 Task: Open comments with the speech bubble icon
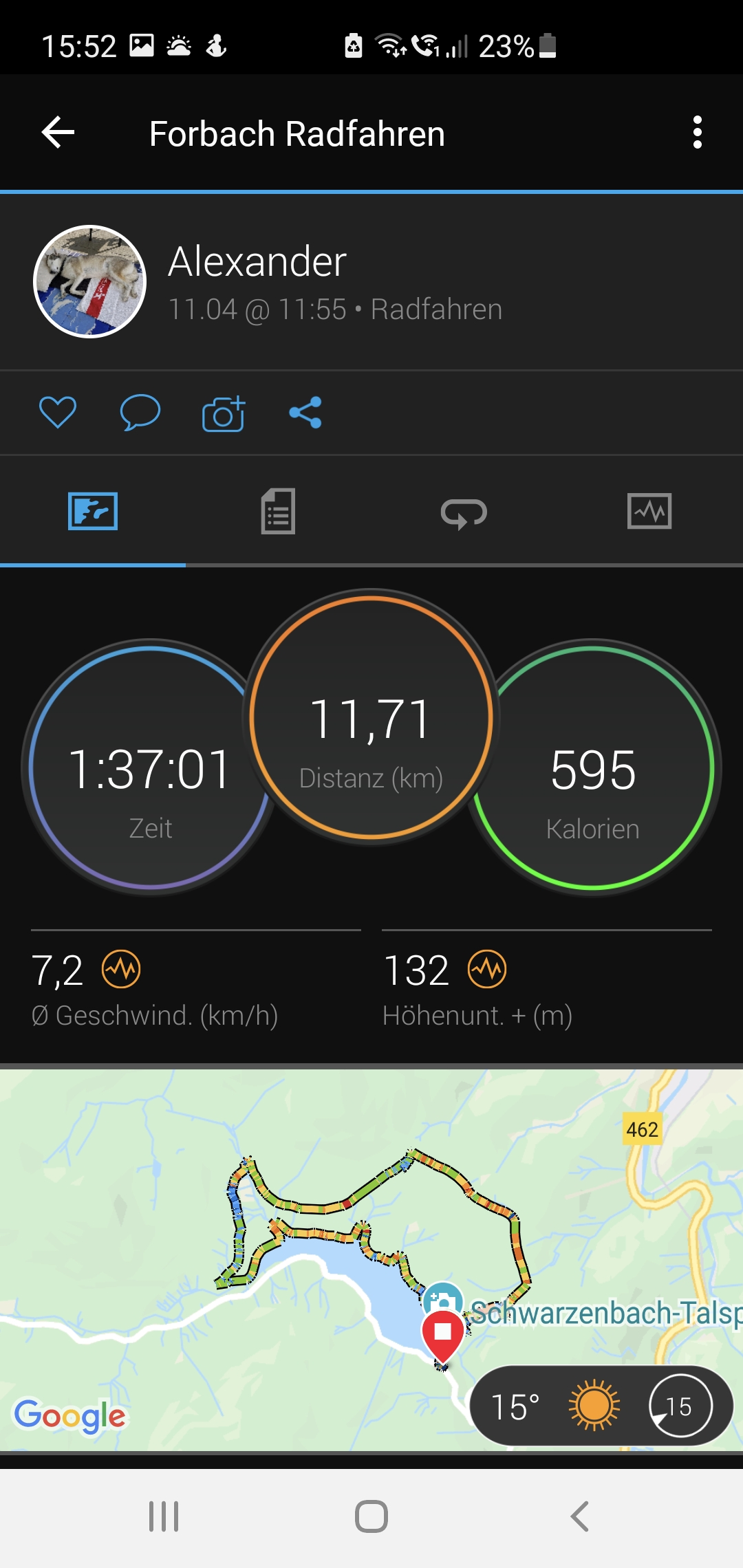140,413
